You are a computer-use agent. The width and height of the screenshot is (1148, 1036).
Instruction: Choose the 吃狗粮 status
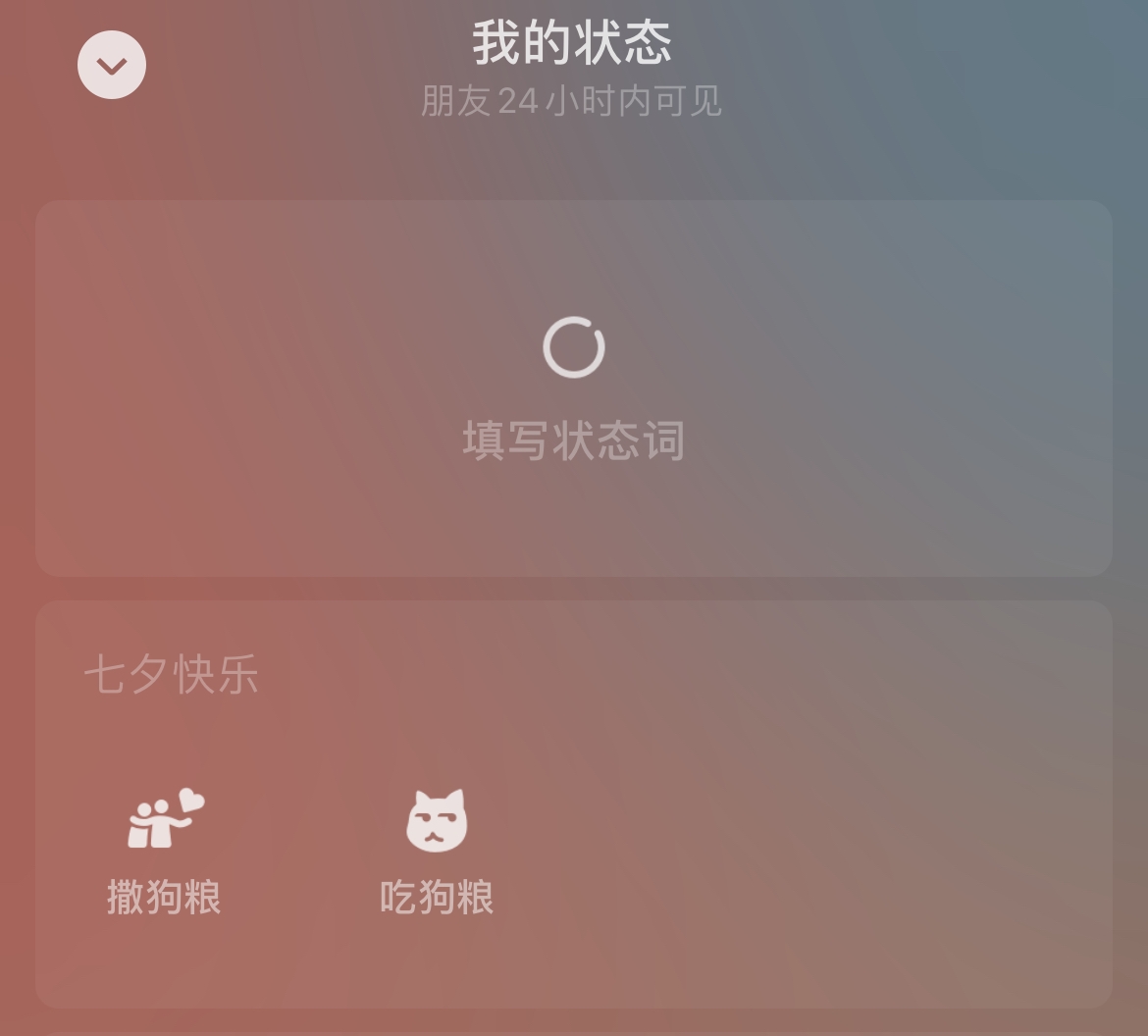437,851
